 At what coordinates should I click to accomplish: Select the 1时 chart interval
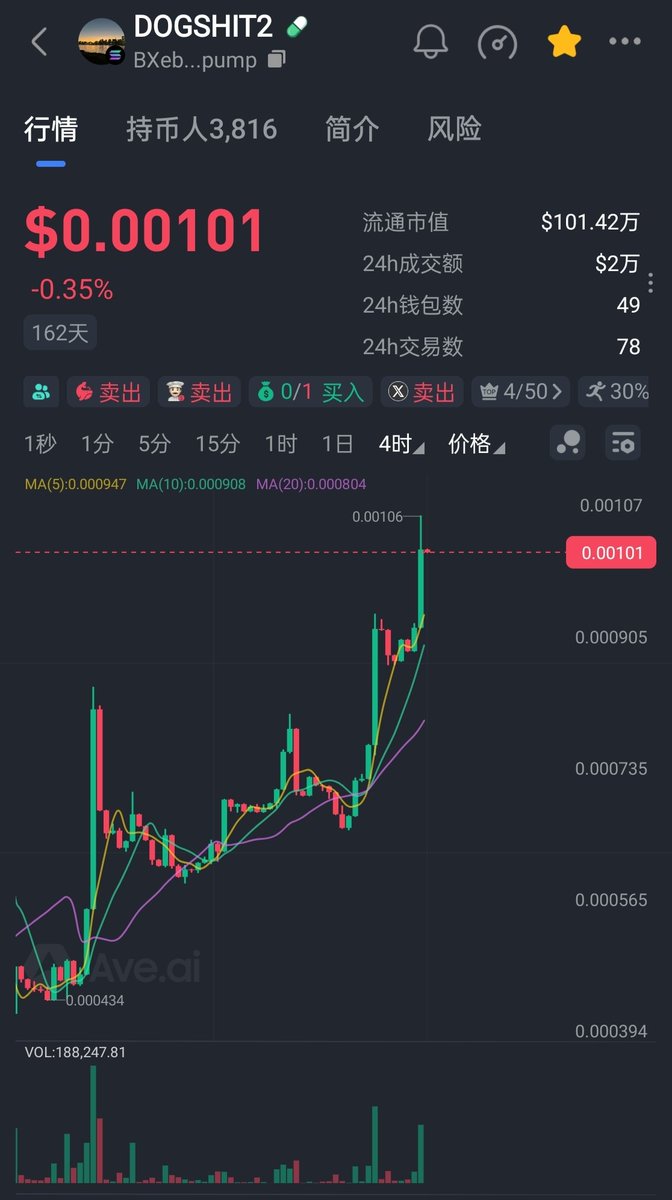coord(281,444)
